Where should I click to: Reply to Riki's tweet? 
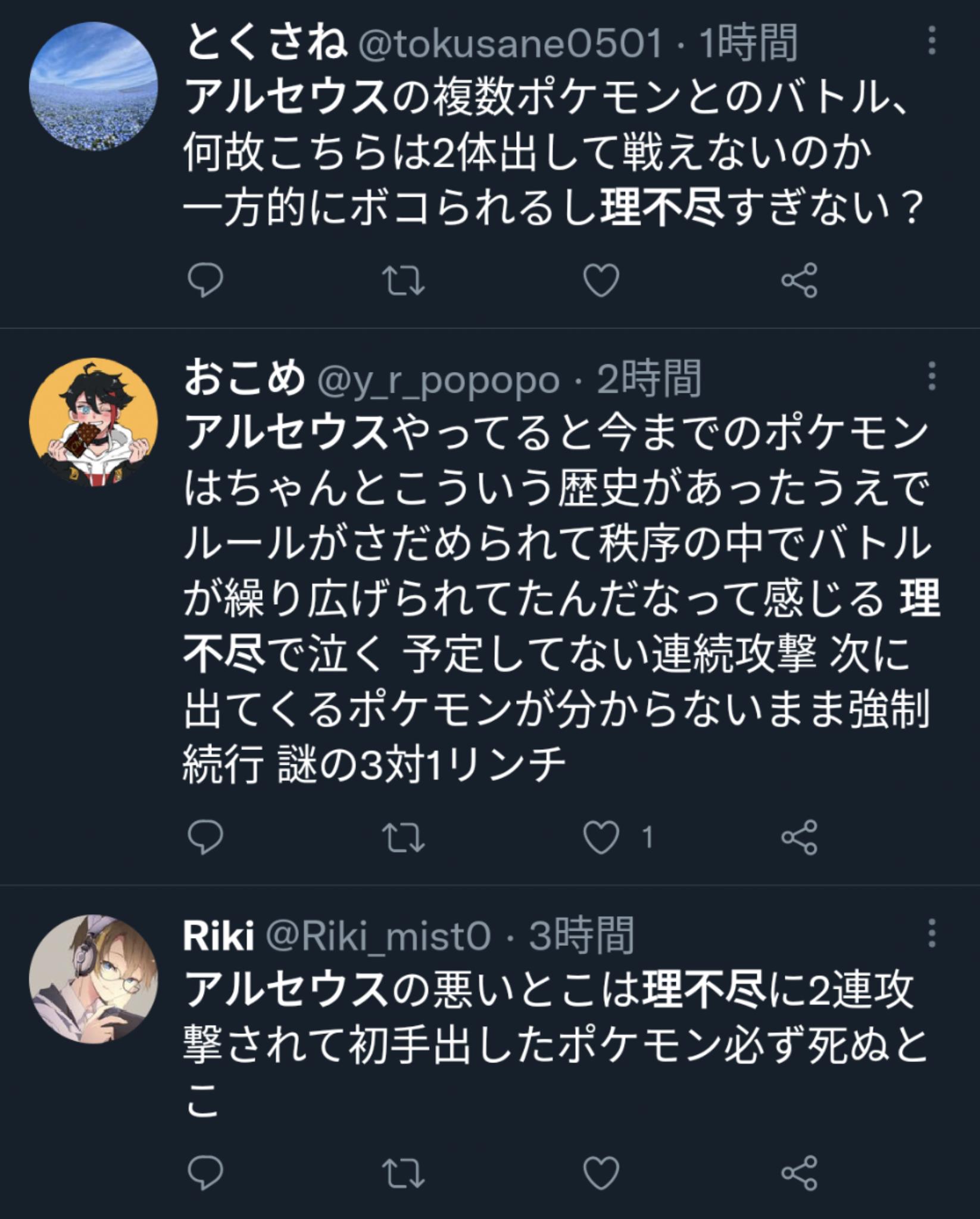[x=205, y=1172]
